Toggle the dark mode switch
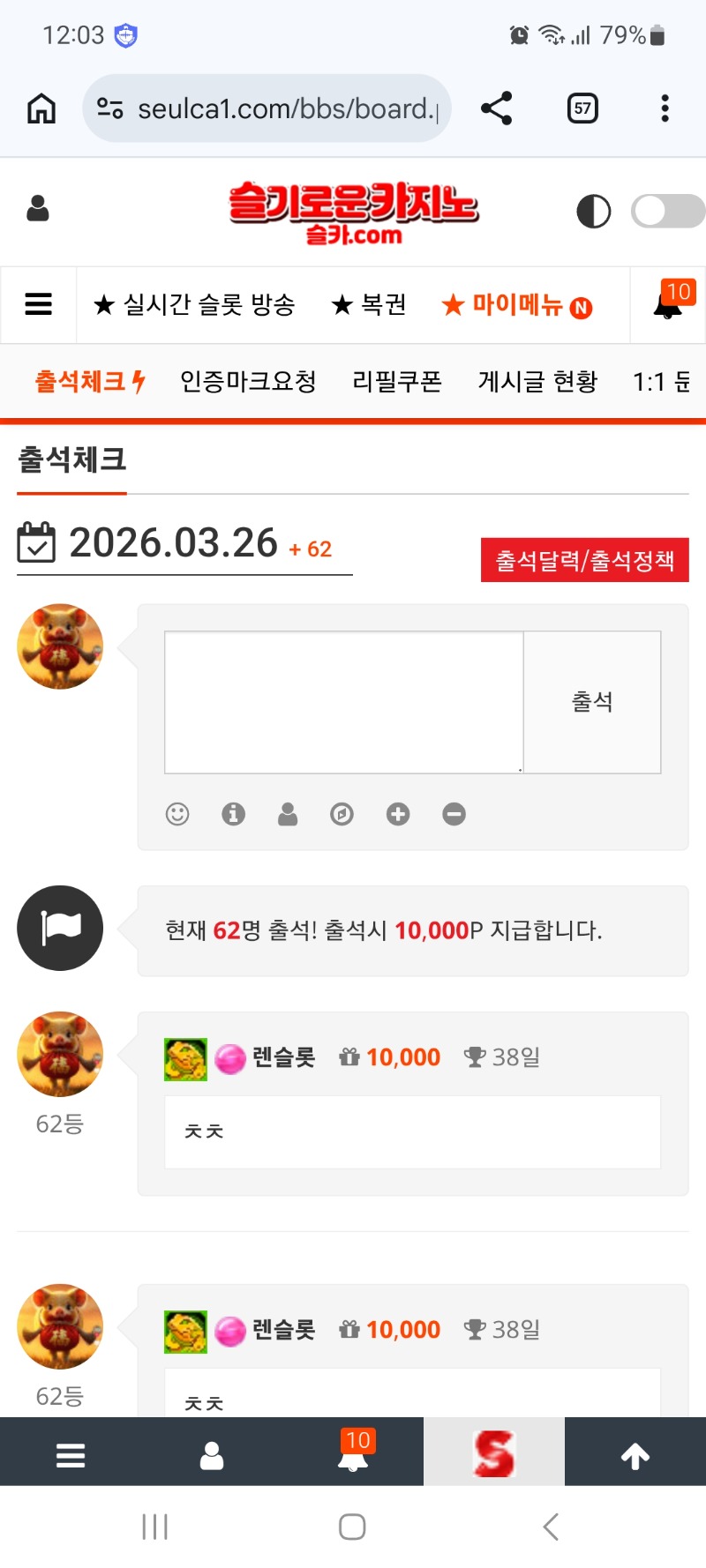Viewport: 706px width, 1568px height. (x=667, y=212)
